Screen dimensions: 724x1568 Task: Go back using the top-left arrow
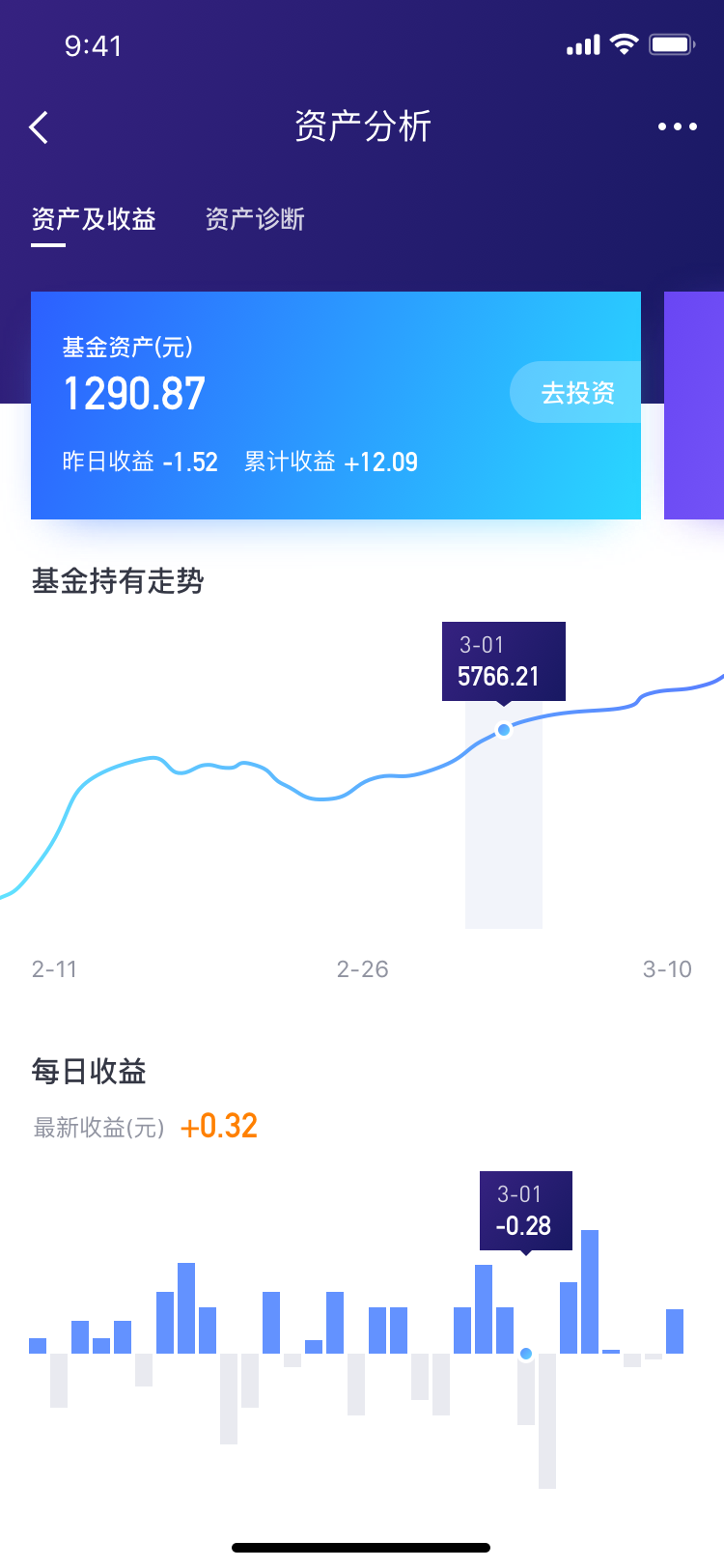39,126
